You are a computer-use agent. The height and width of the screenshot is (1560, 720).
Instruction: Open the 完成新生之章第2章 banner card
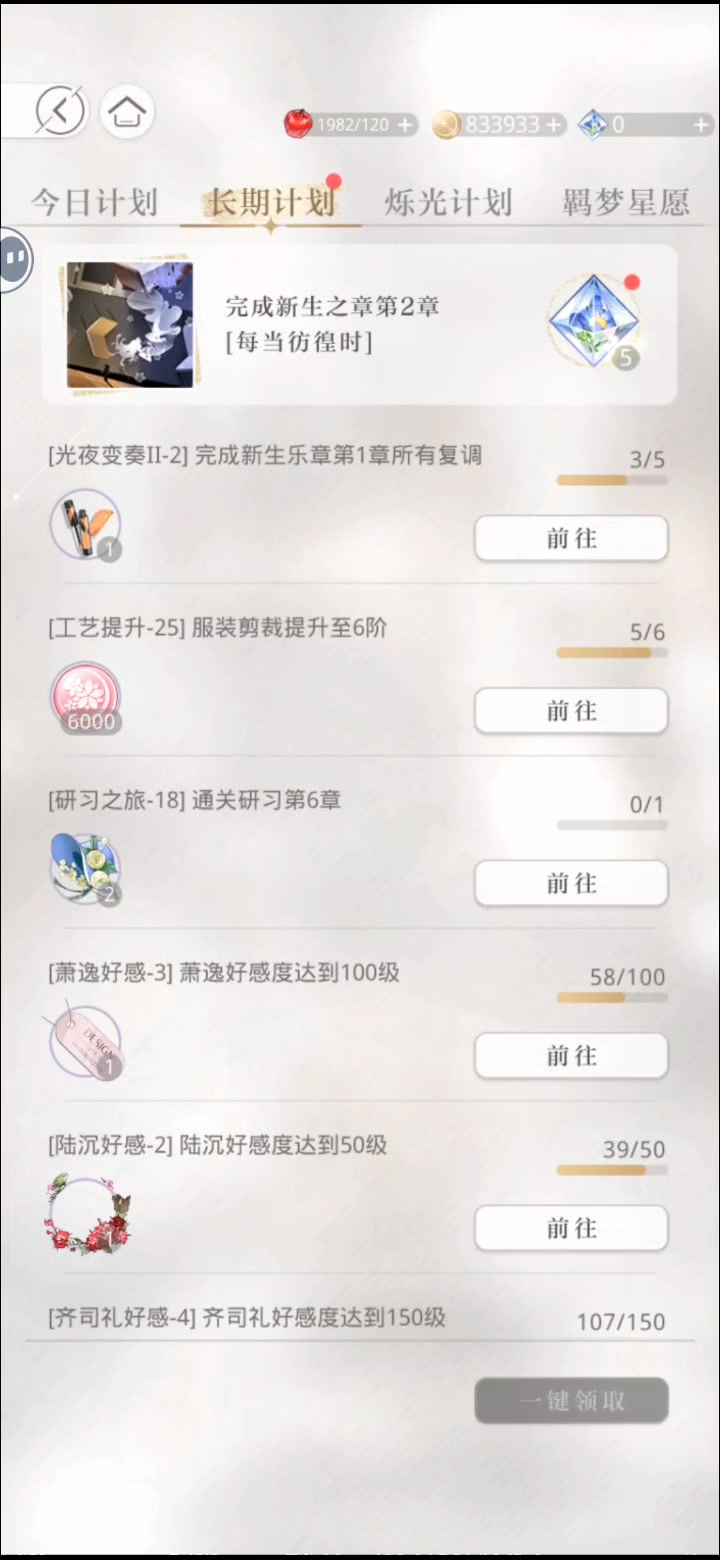pos(359,324)
